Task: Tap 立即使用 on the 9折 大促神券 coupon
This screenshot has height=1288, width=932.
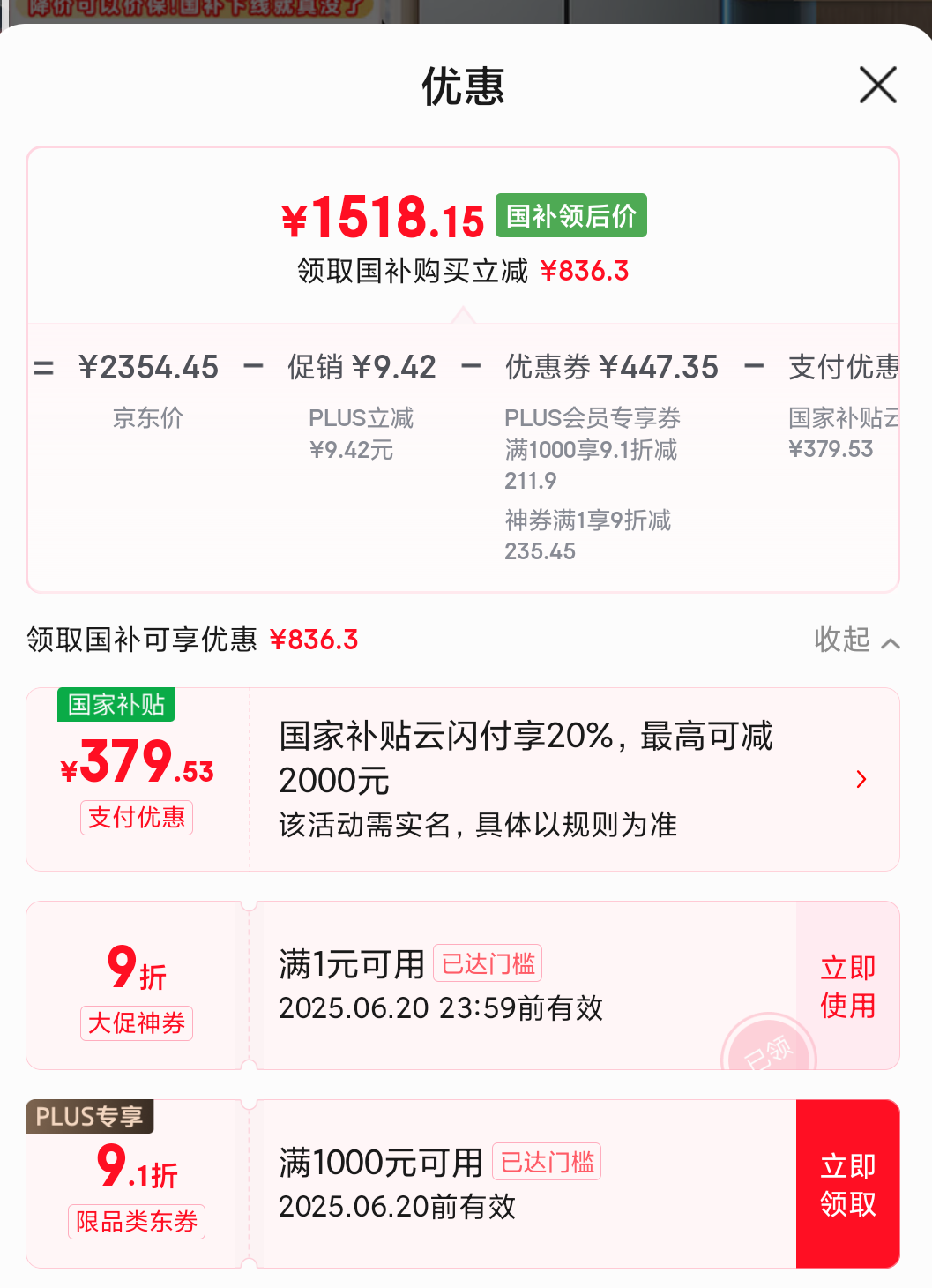Action: (x=847, y=986)
